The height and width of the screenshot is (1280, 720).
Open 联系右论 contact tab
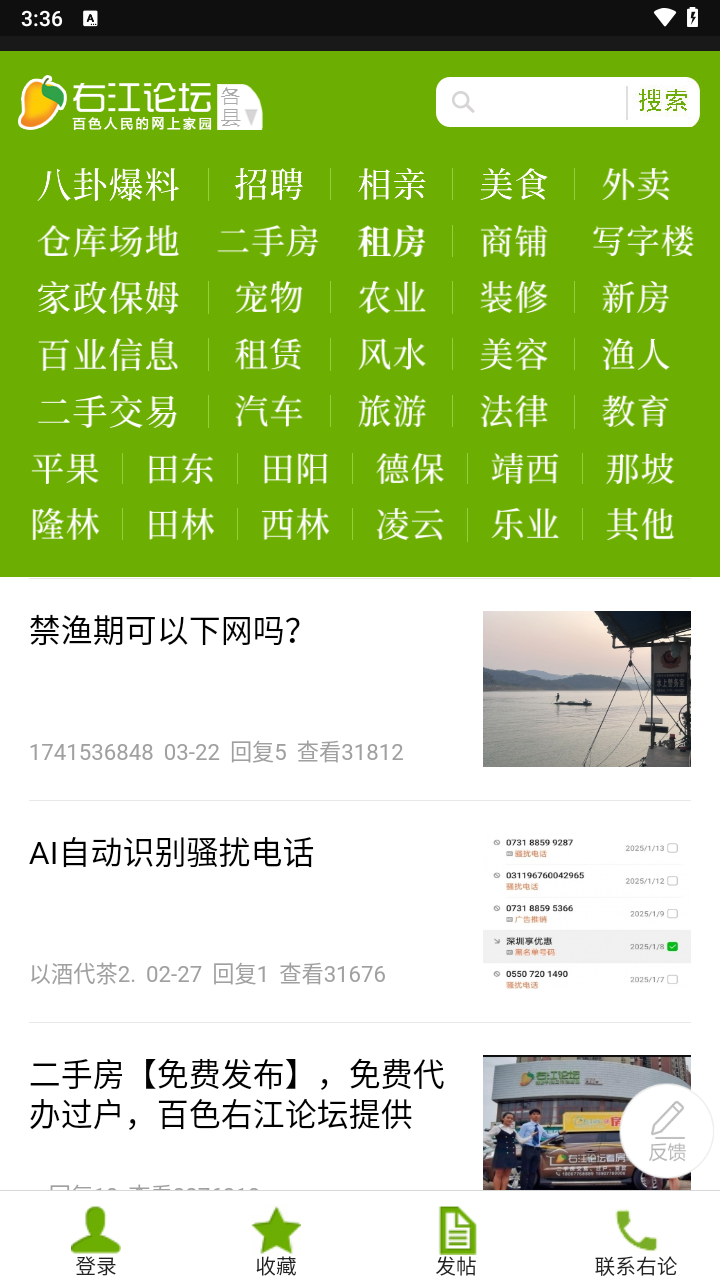coord(636,1240)
